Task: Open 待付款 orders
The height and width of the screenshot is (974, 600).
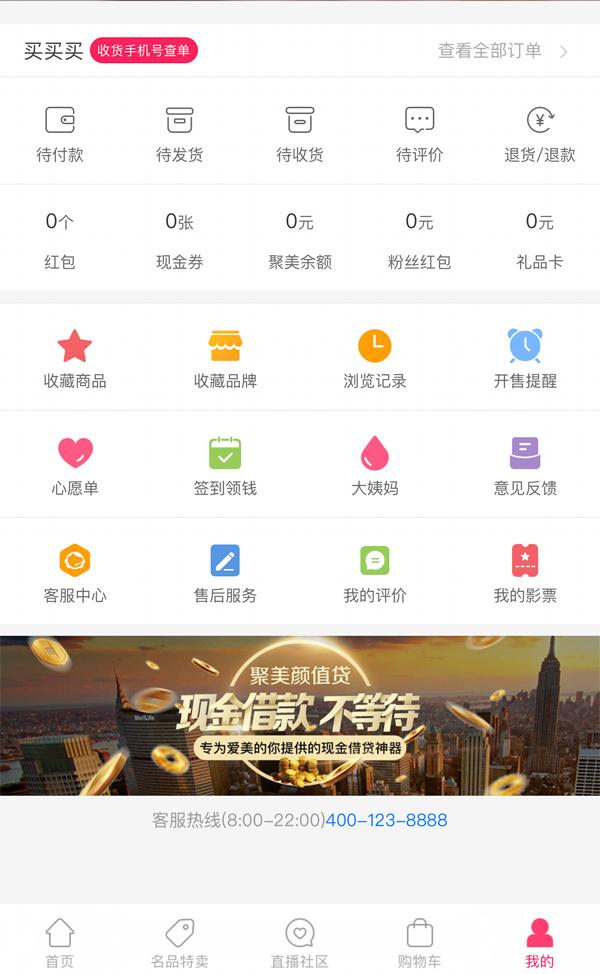Action: click(60, 133)
